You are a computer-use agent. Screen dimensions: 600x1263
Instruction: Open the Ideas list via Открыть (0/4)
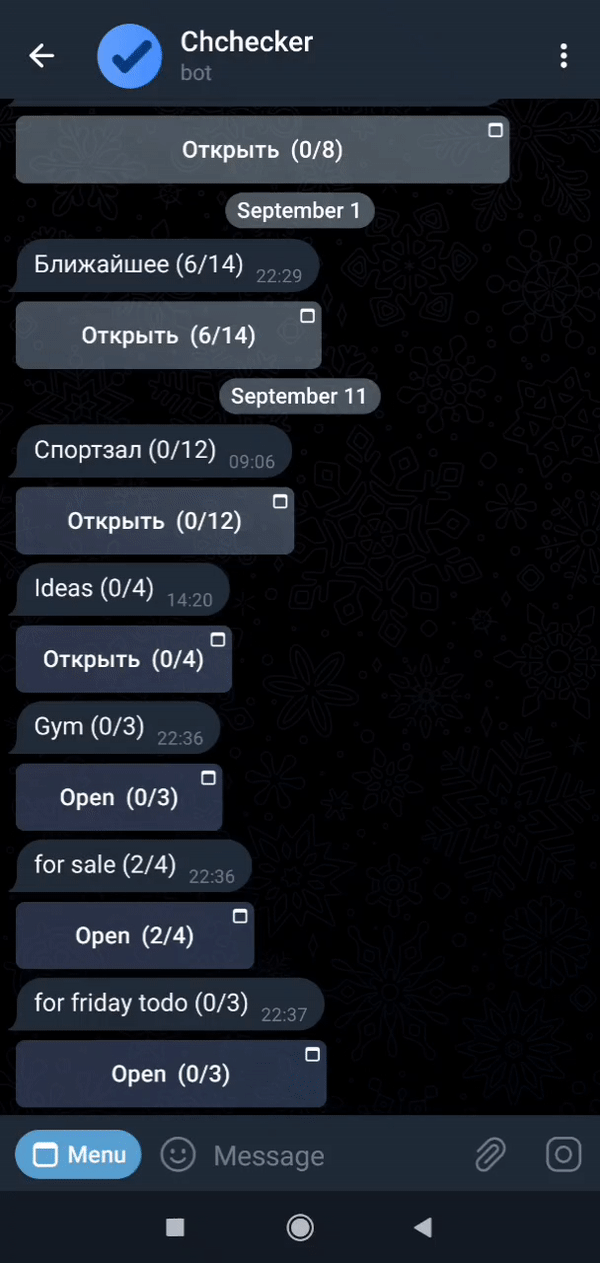123,659
